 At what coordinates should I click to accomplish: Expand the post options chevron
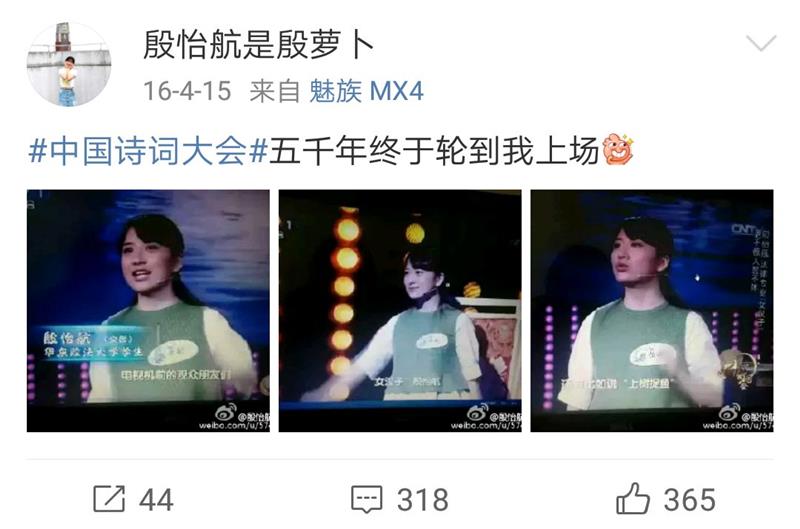pyautogui.click(x=761, y=43)
